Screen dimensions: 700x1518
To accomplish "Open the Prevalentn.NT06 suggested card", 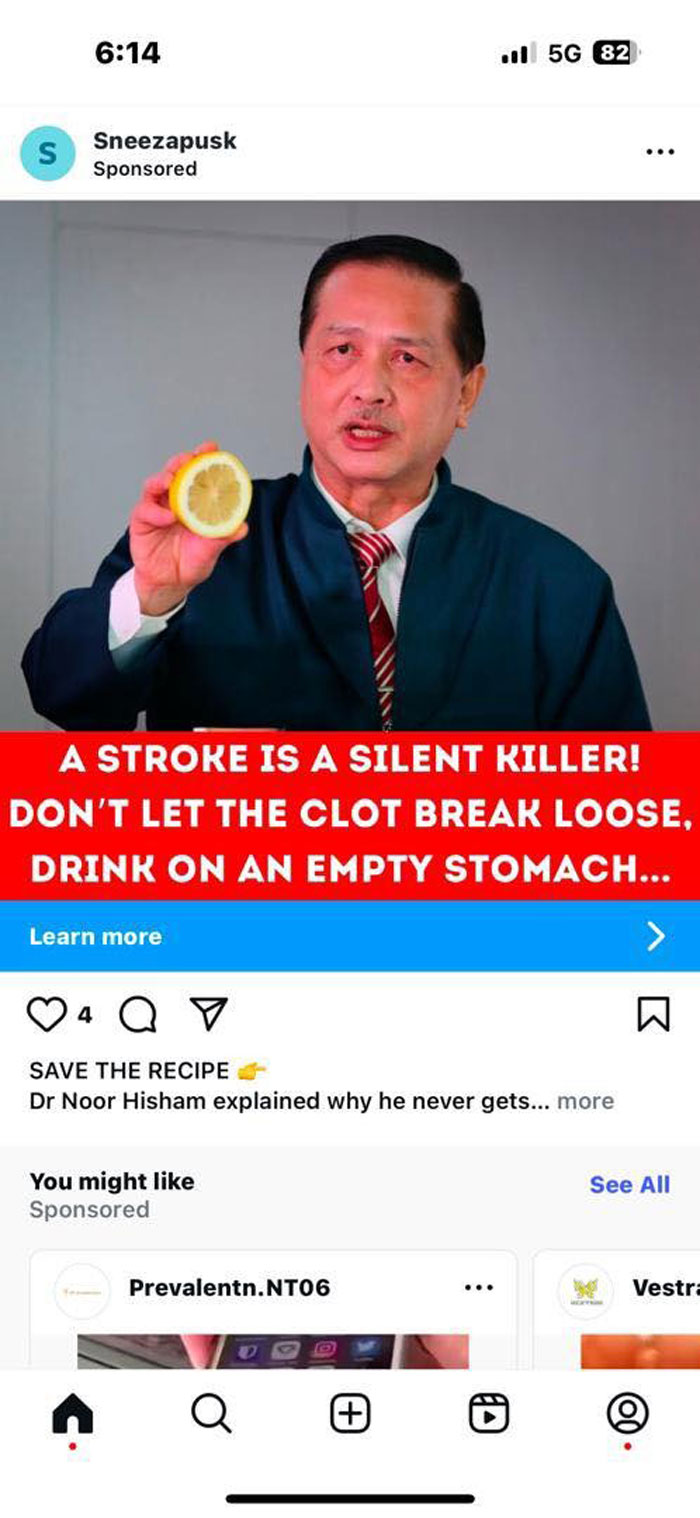I will click(229, 1288).
